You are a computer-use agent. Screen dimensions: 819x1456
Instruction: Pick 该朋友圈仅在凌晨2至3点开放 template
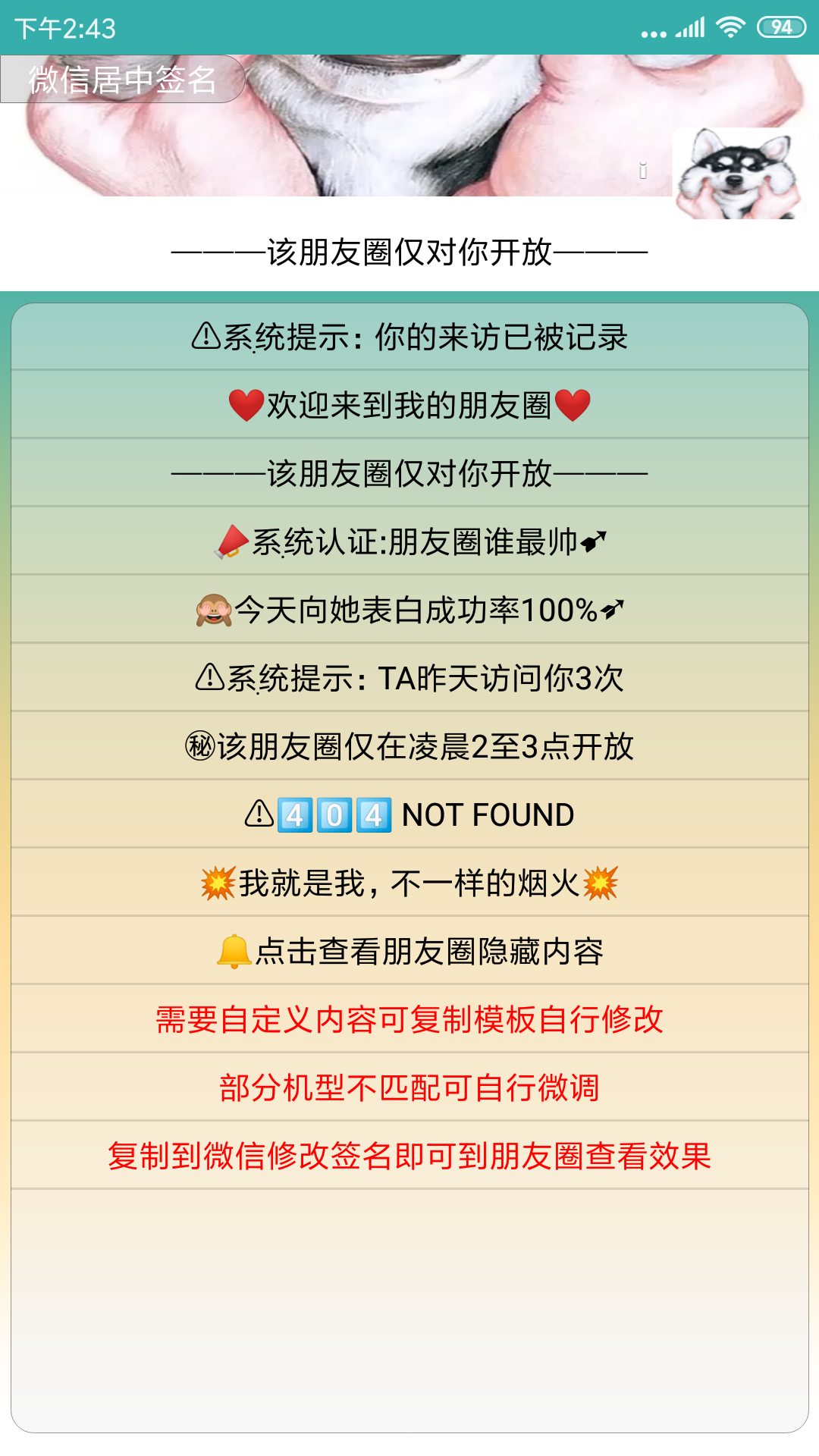[409, 746]
